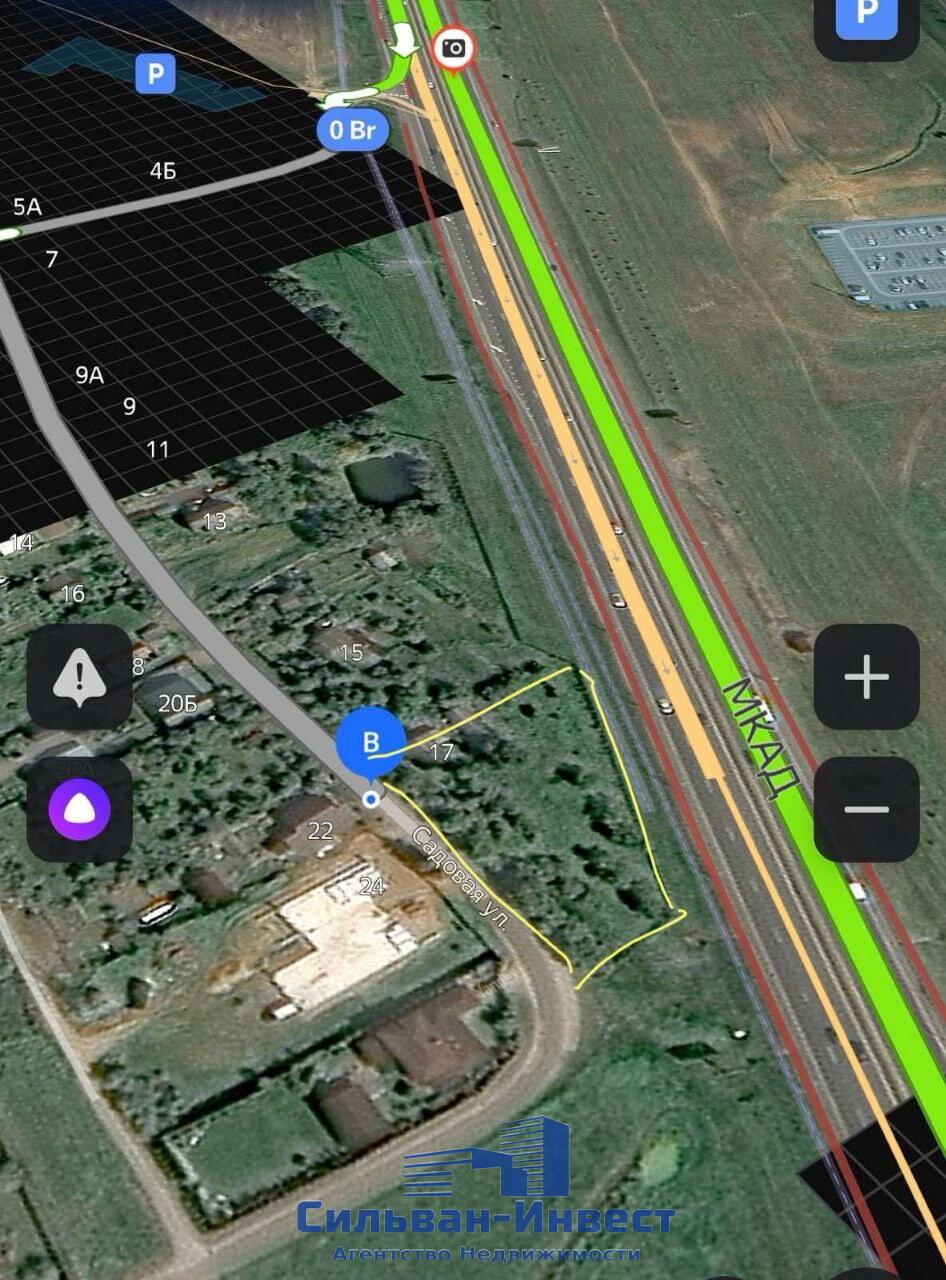Viewport: 946px width, 1280px height.
Task: Open the Alice voice assistant
Action: (79, 810)
